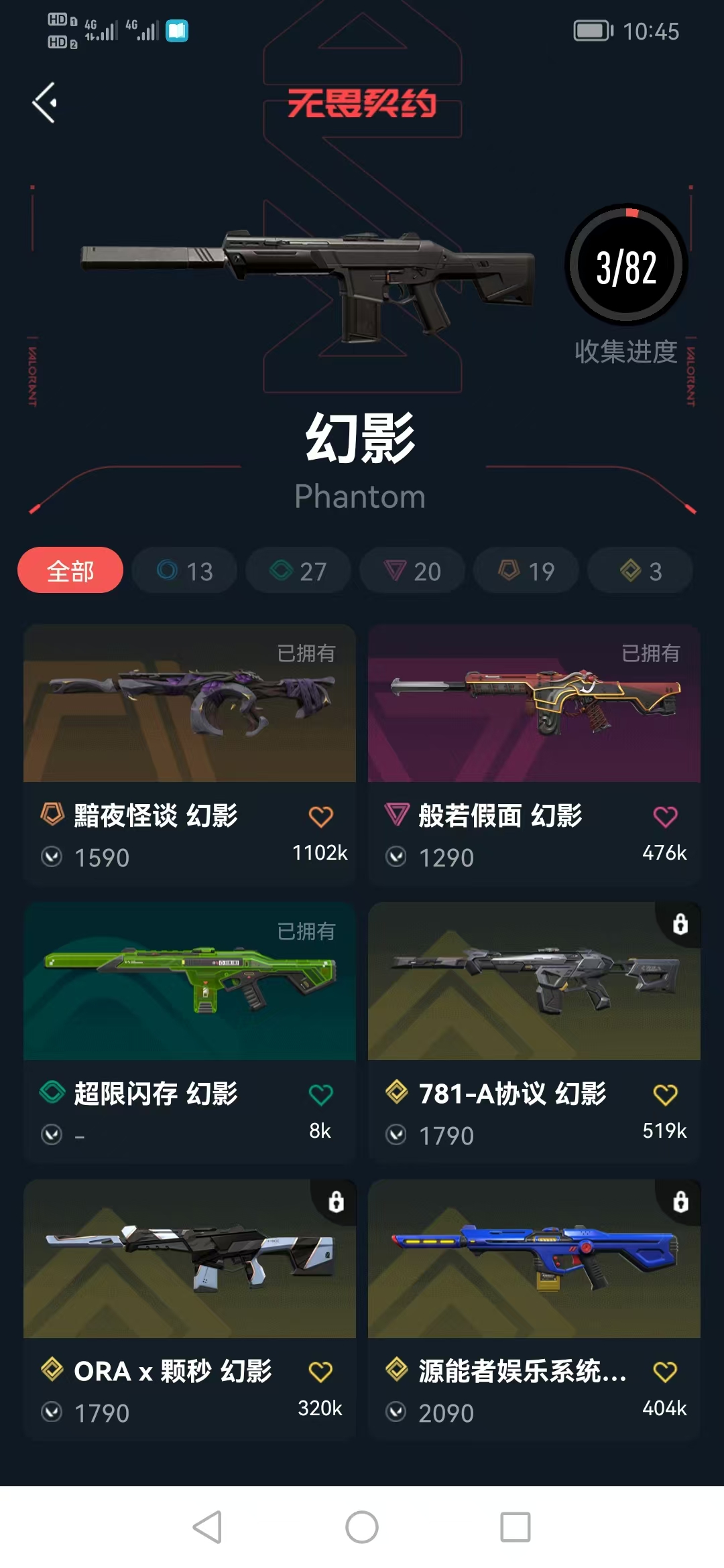Tap the system home button
724x1568 pixels.
(362, 1527)
